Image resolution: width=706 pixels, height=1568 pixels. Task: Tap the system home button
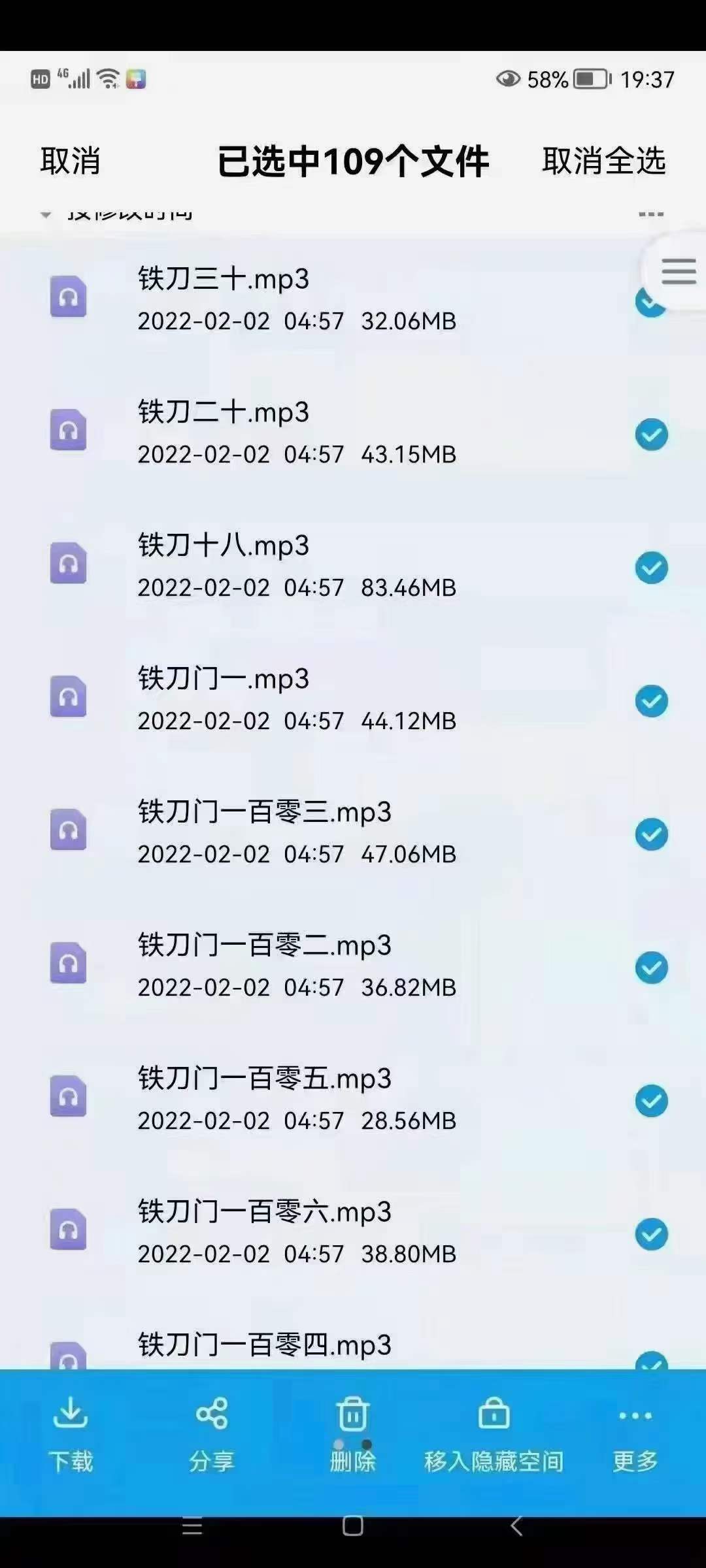pos(353,1526)
